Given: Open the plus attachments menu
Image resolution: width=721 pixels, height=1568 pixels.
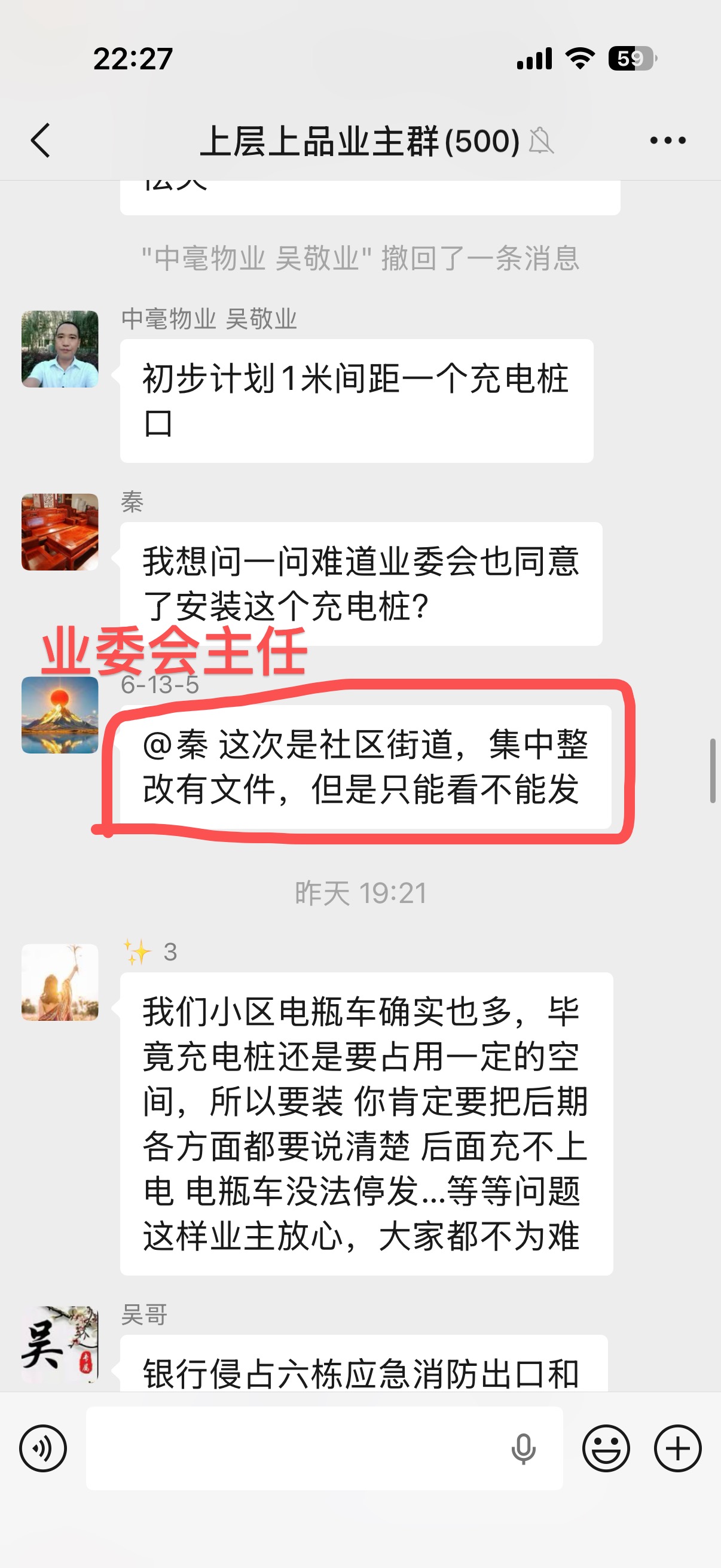Looking at the screenshot, I should point(678,1448).
